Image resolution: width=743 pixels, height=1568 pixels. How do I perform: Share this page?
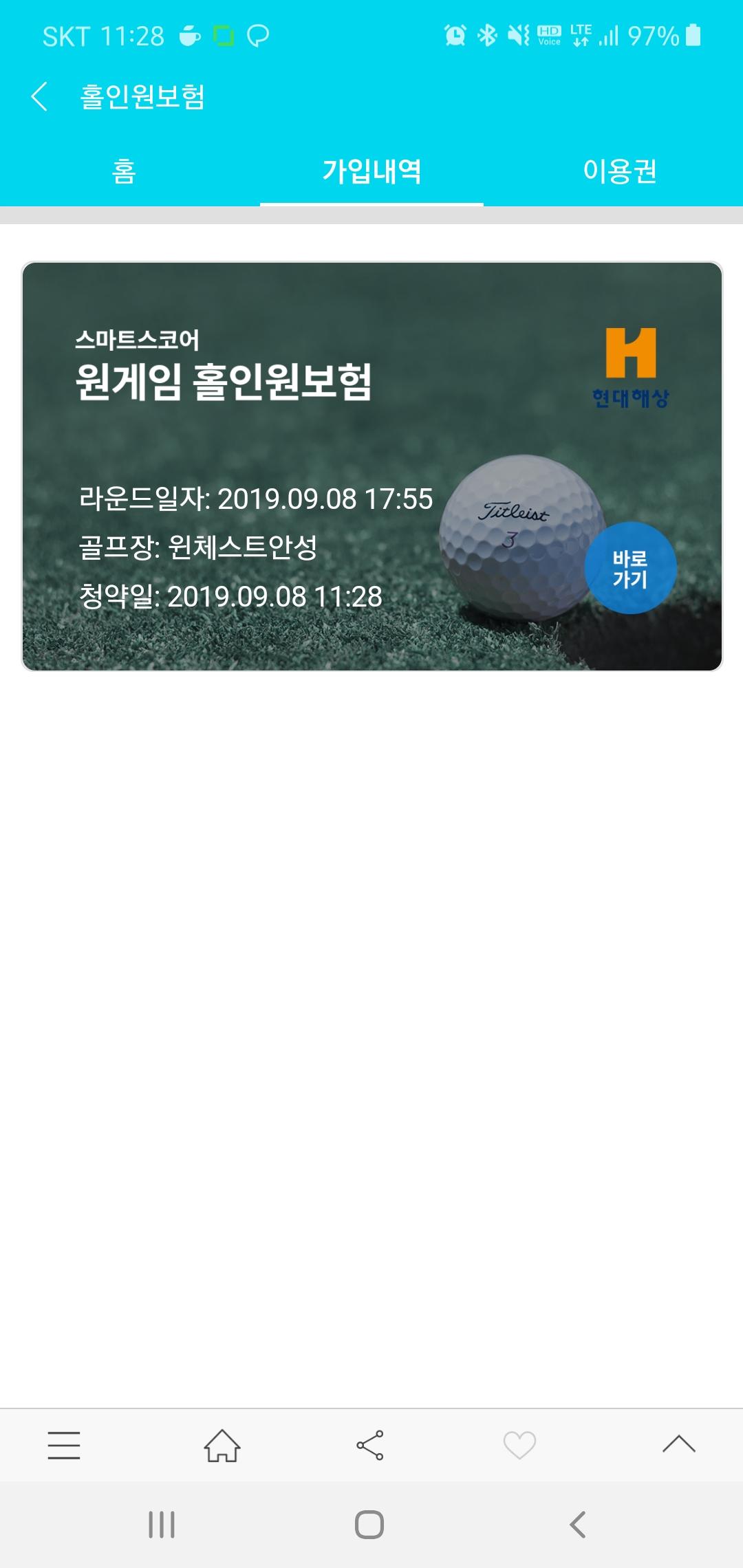(370, 1445)
